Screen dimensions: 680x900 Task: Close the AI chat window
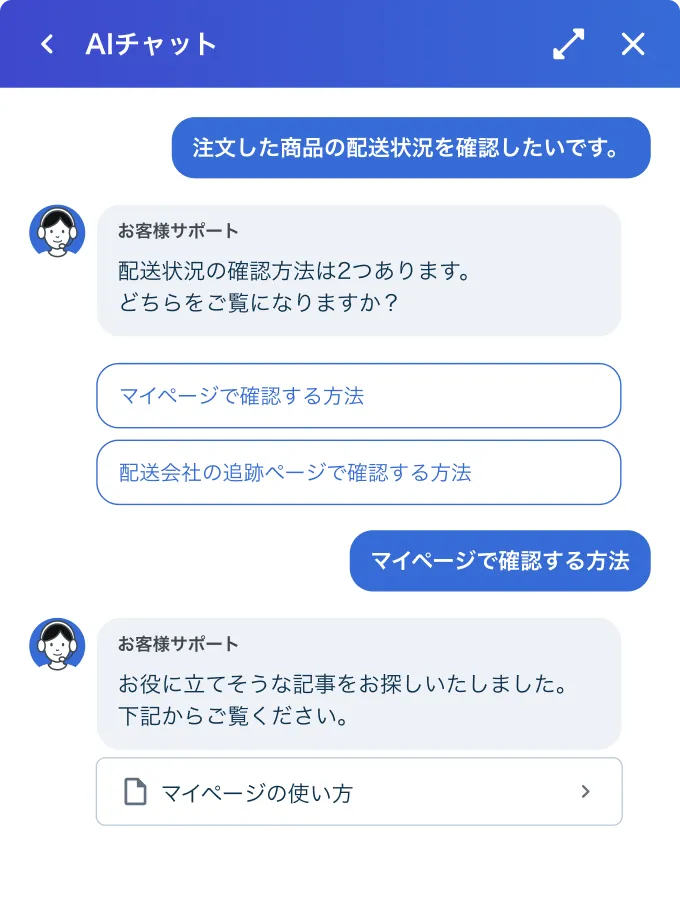[x=633, y=44]
